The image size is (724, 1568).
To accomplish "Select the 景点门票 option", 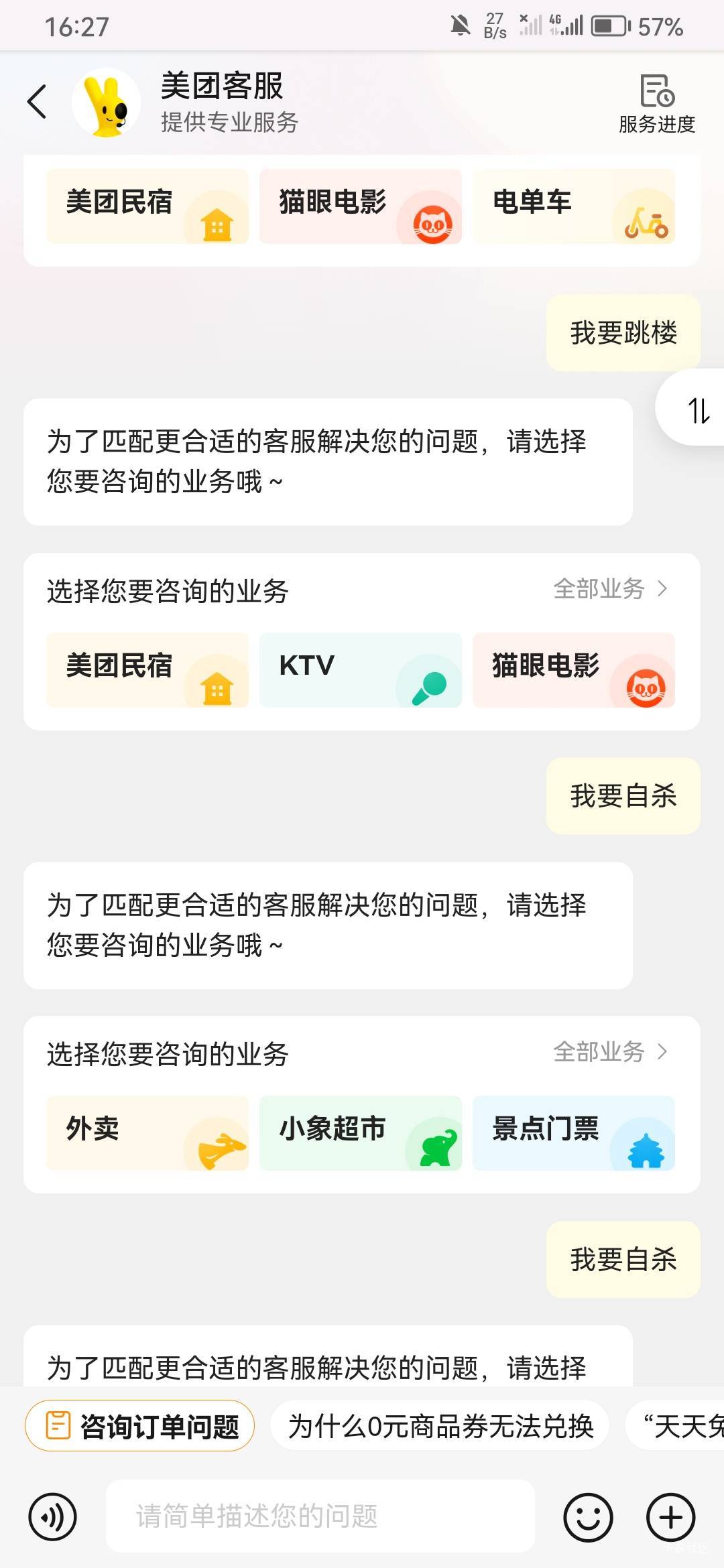I will tap(574, 1133).
